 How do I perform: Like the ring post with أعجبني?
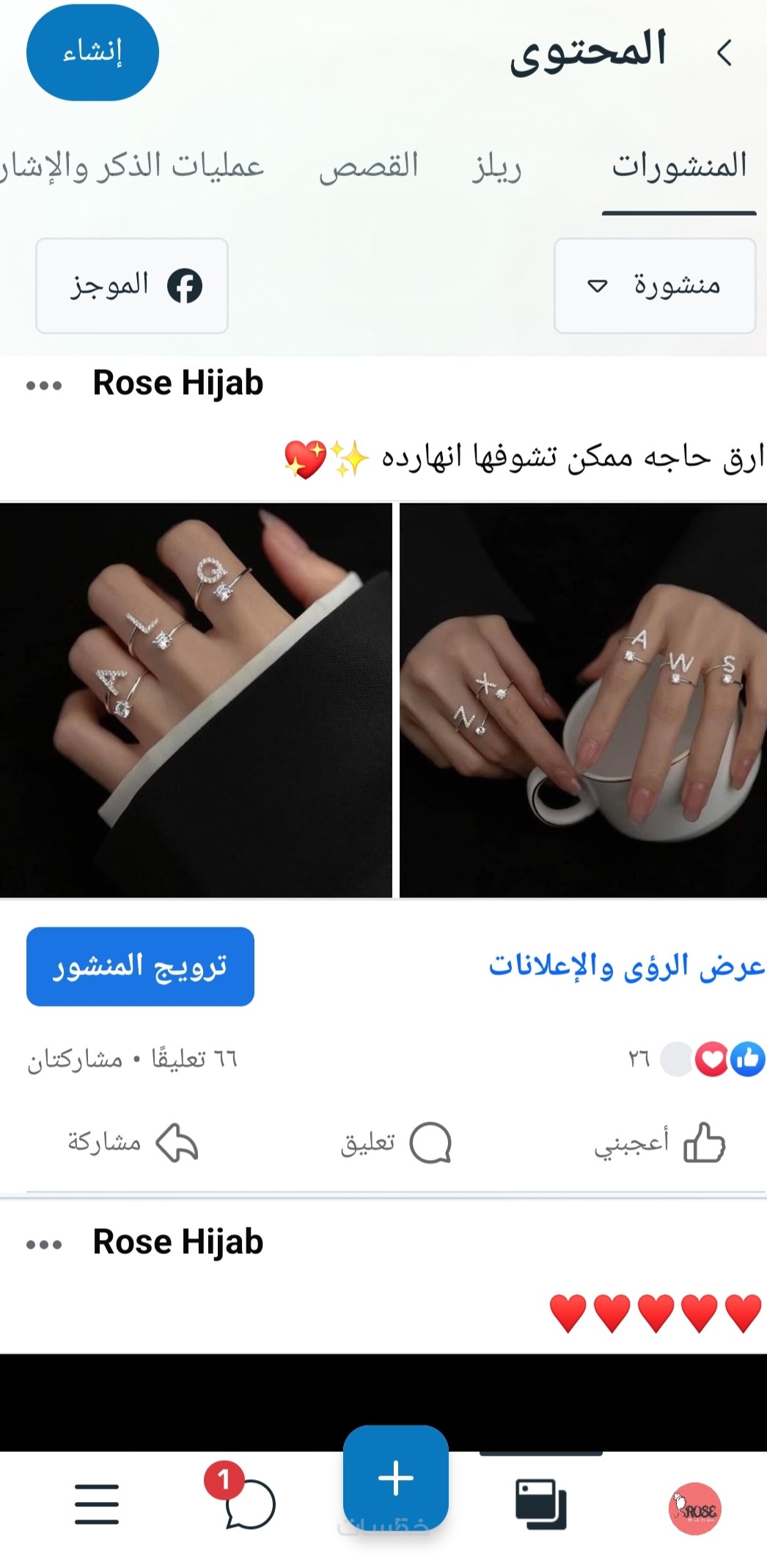[x=659, y=1142]
